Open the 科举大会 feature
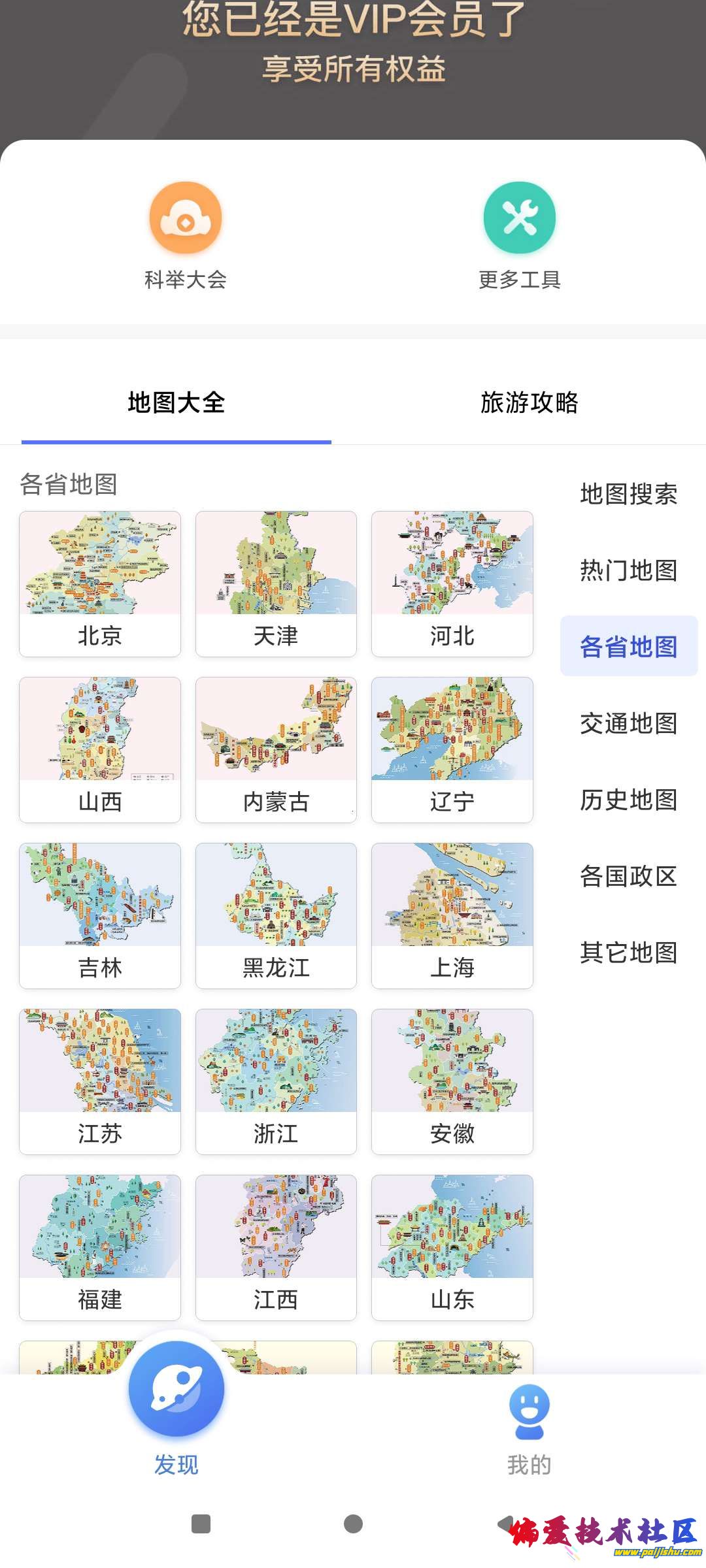706x1568 pixels. pos(186,235)
